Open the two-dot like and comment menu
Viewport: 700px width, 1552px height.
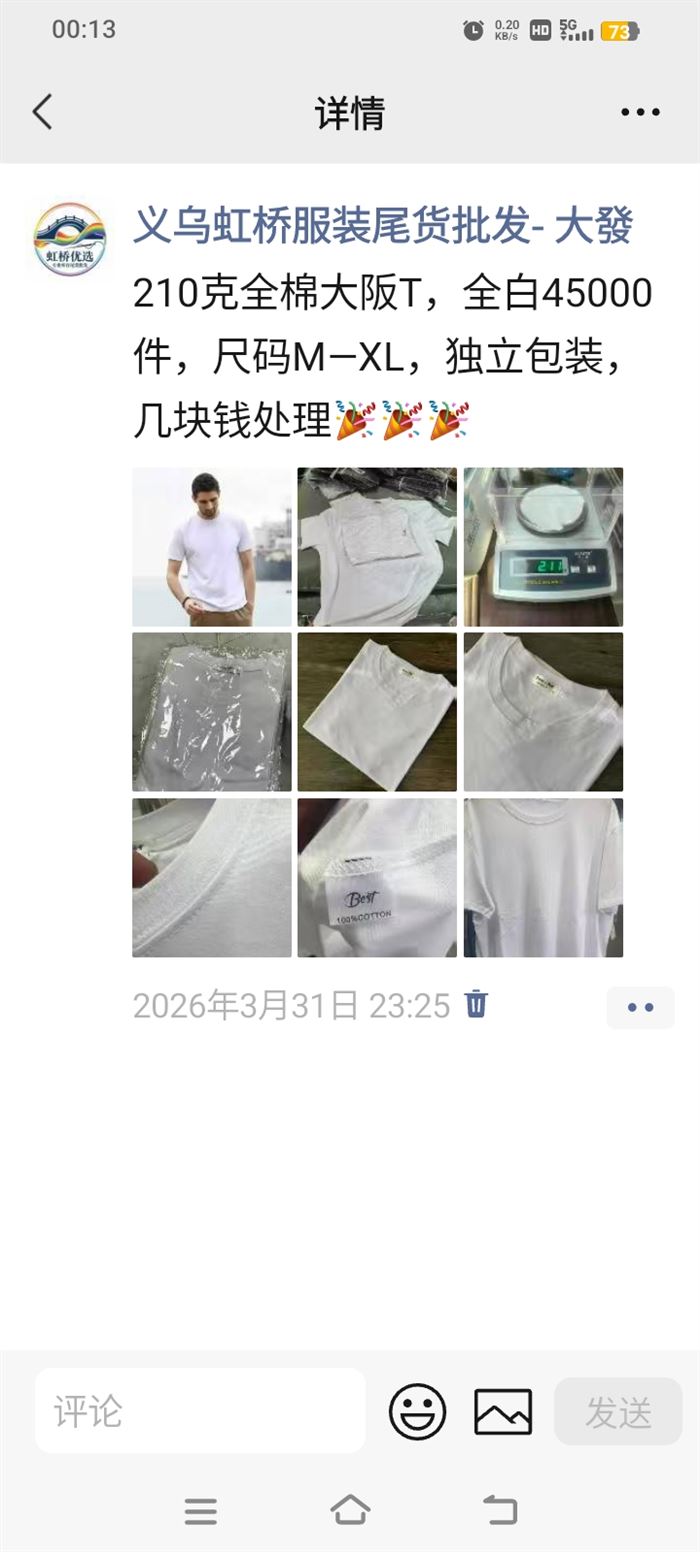click(640, 1007)
